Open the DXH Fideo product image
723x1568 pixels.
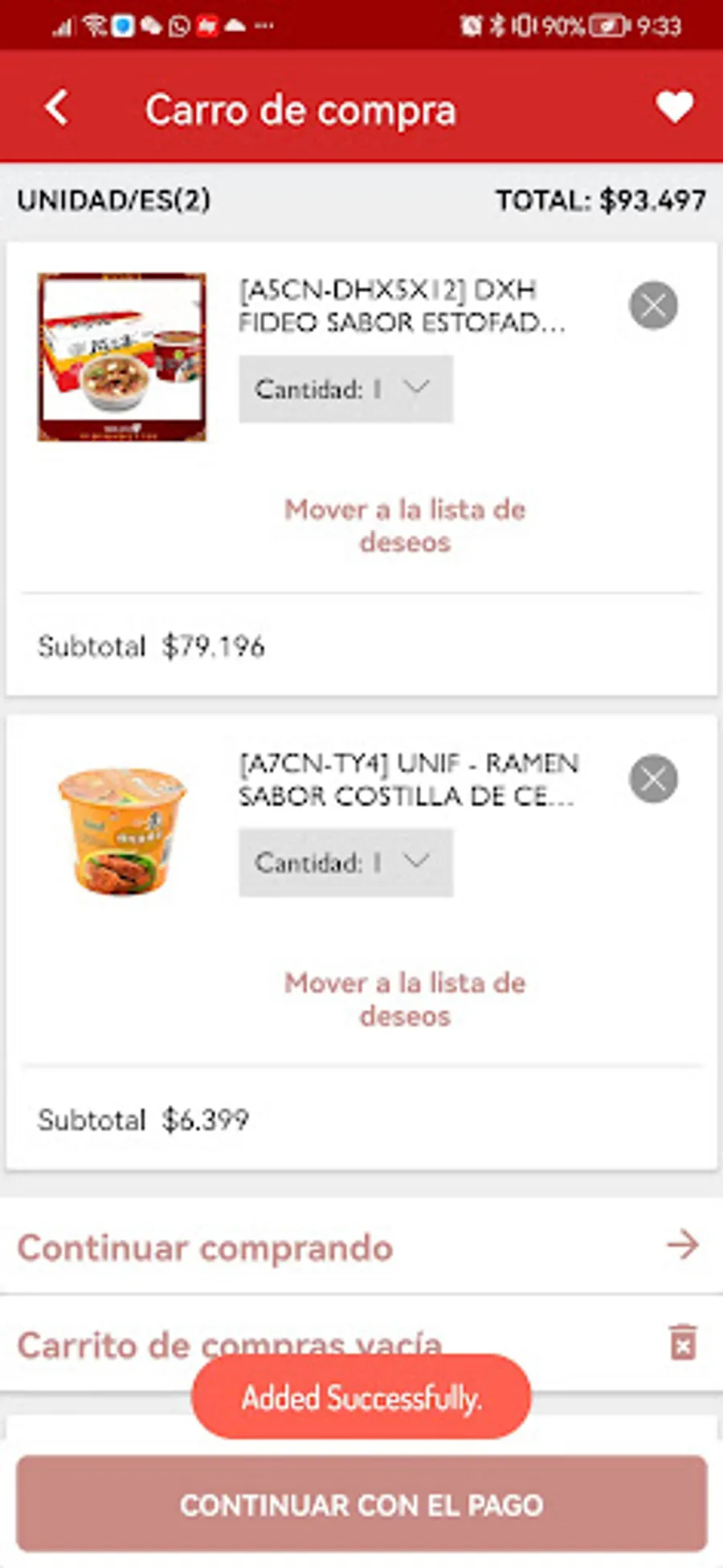122,357
